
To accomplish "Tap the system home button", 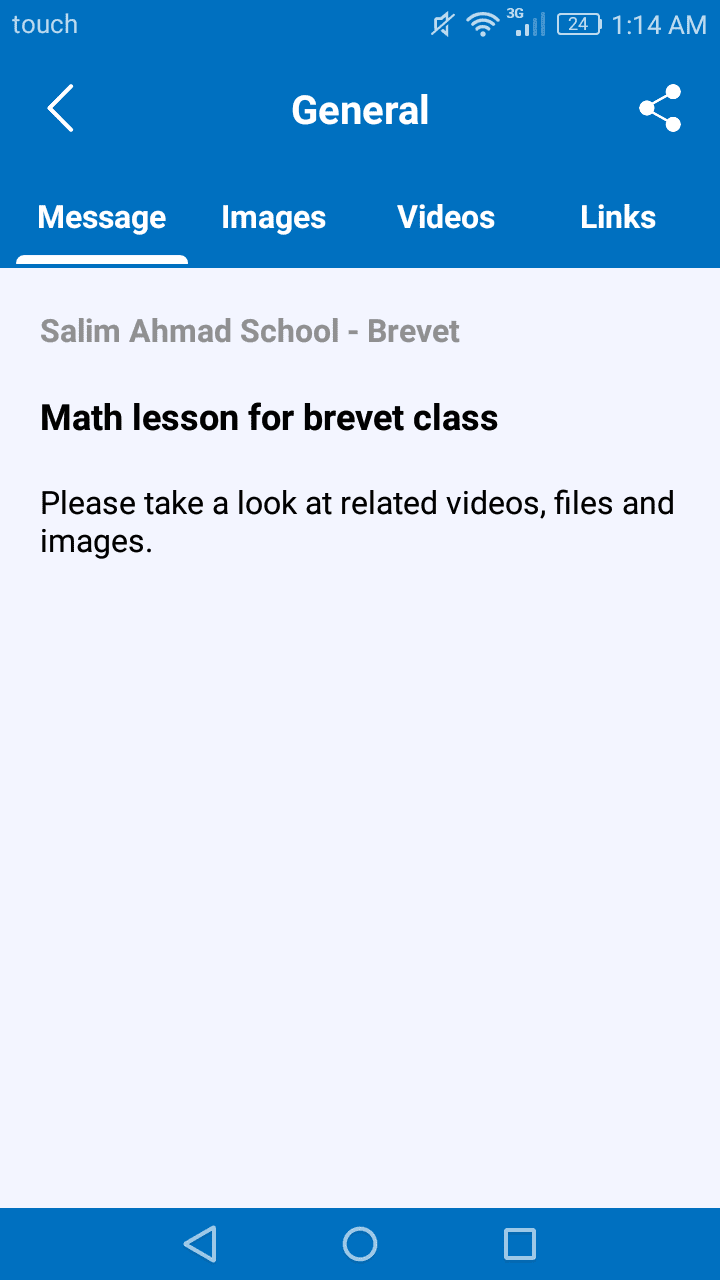I will pos(360,1244).
